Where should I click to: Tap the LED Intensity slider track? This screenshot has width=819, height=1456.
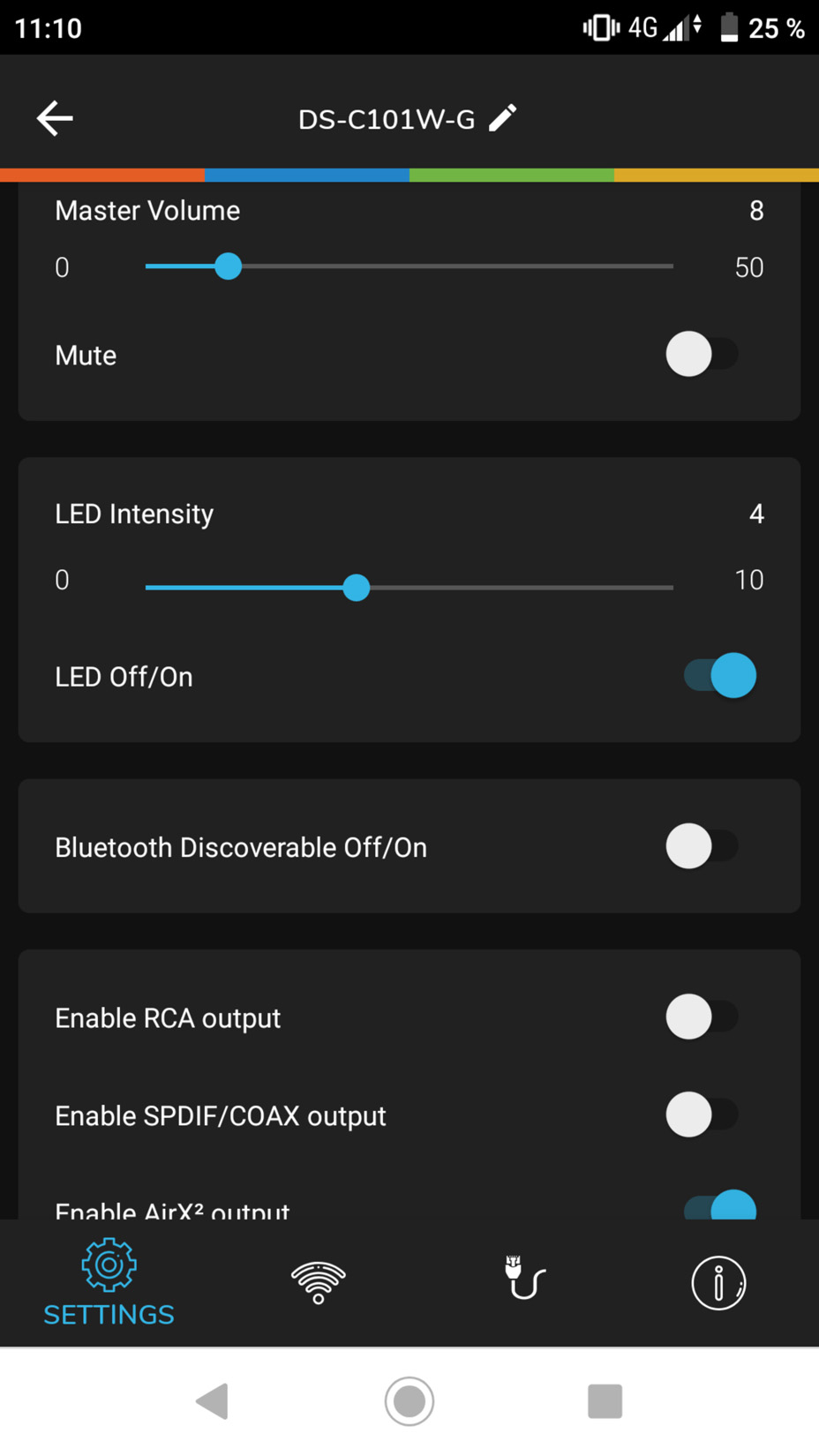(x=409, y=587)
